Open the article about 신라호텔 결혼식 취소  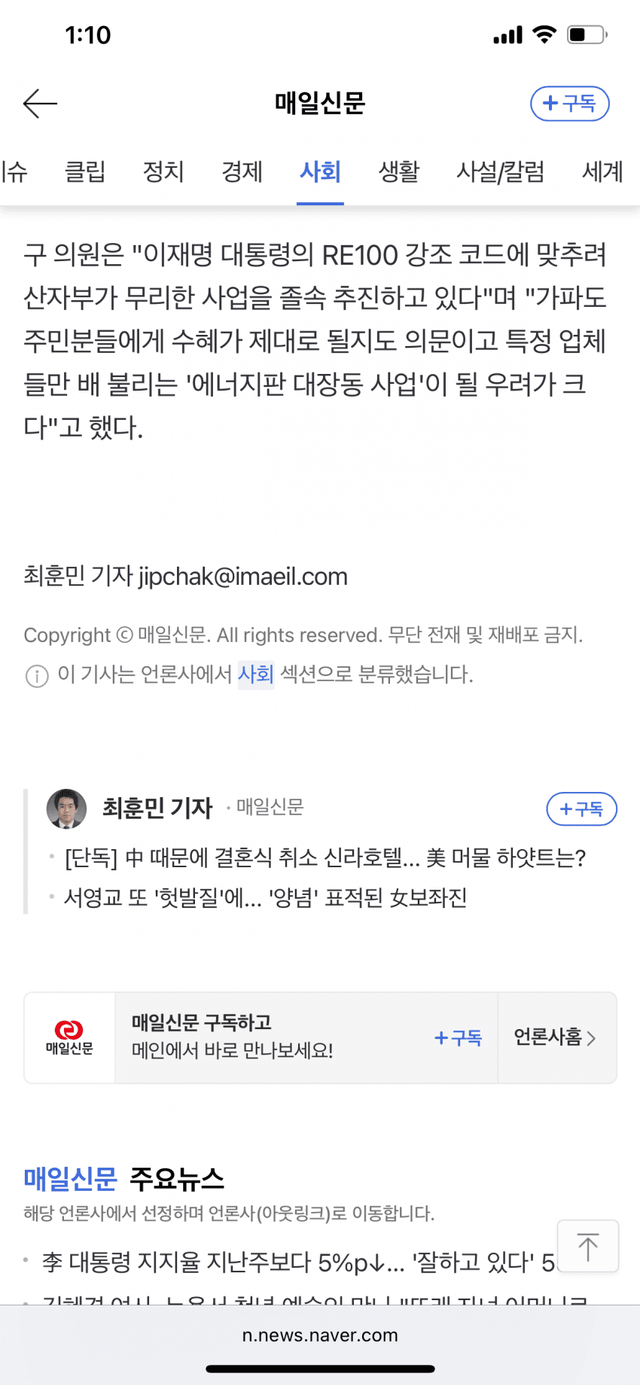click(x=324, y=858)
